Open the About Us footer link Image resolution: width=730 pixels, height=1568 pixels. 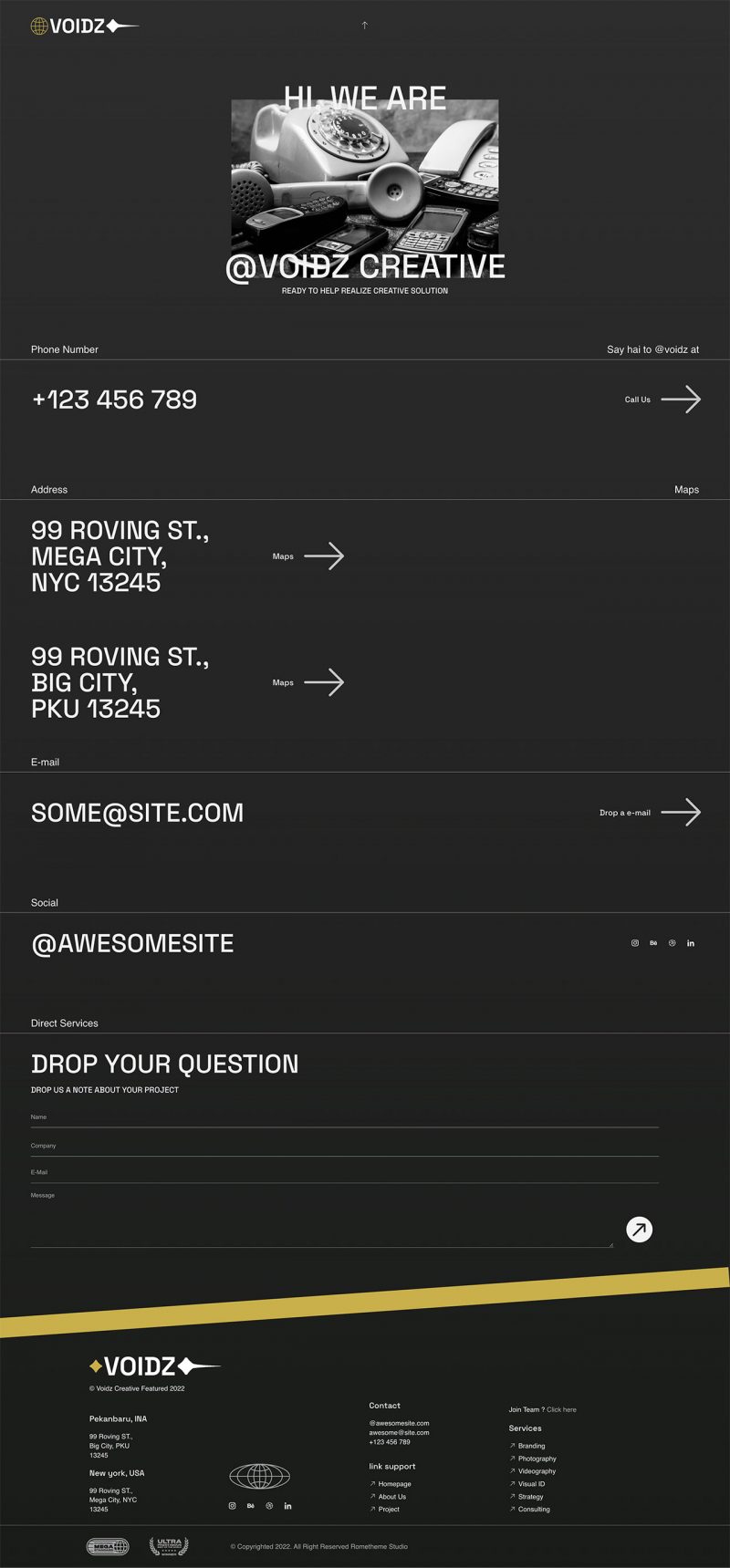(392, 1497)
